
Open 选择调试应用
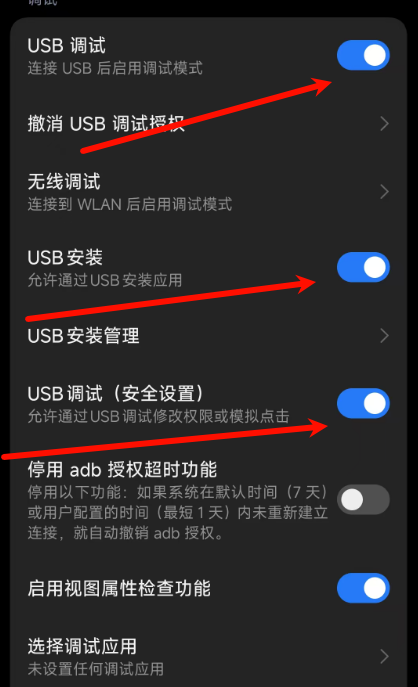(x=209, y=656)
